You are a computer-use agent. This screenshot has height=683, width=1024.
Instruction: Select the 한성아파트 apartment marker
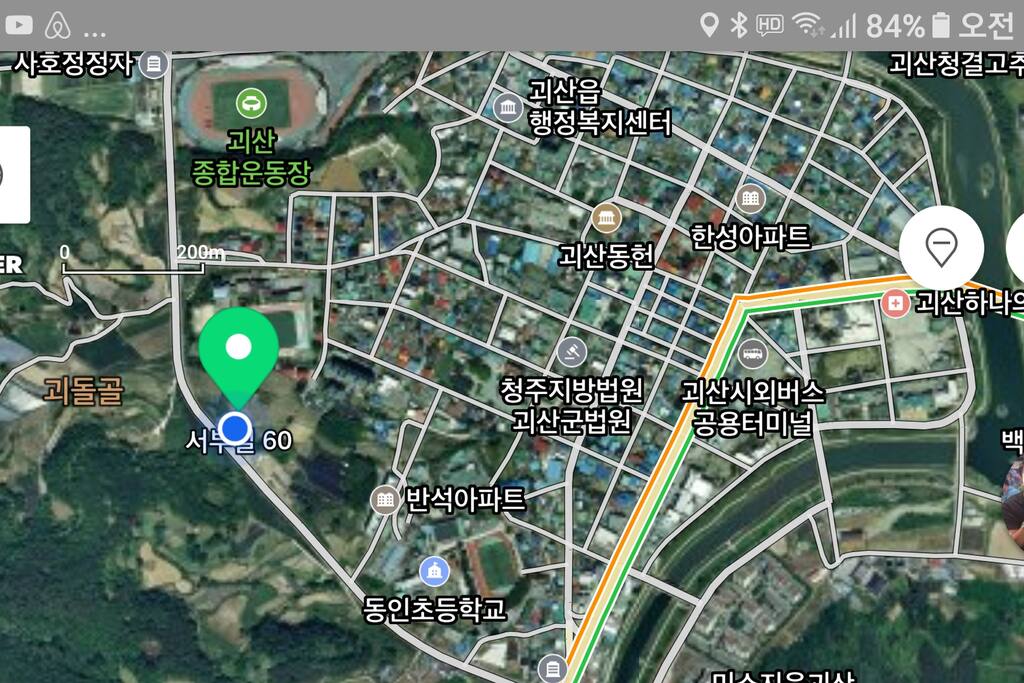pos(750,197)
